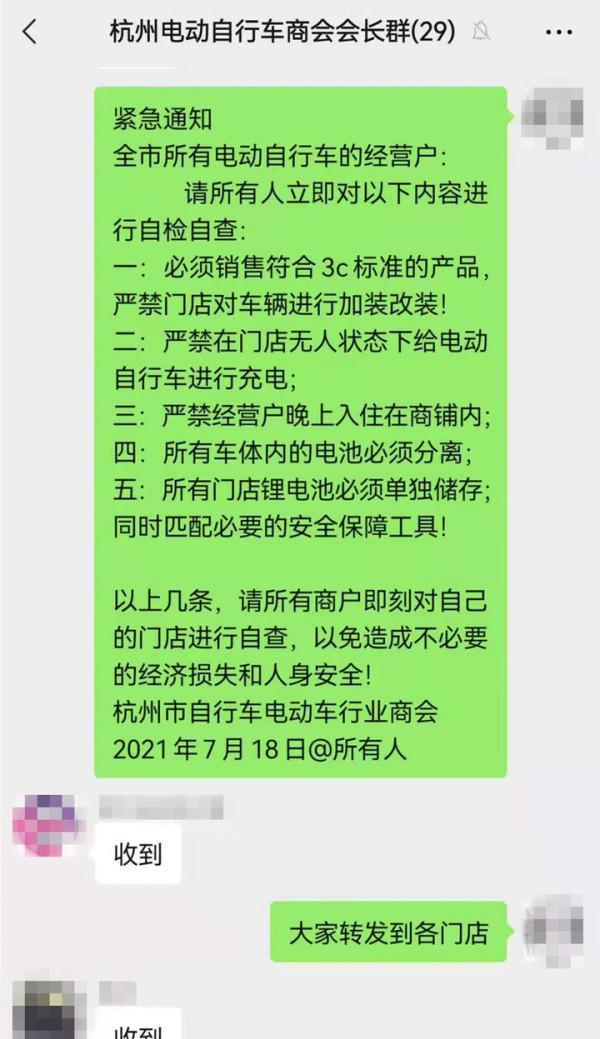Go back from the group chat

tap(29, 32)
